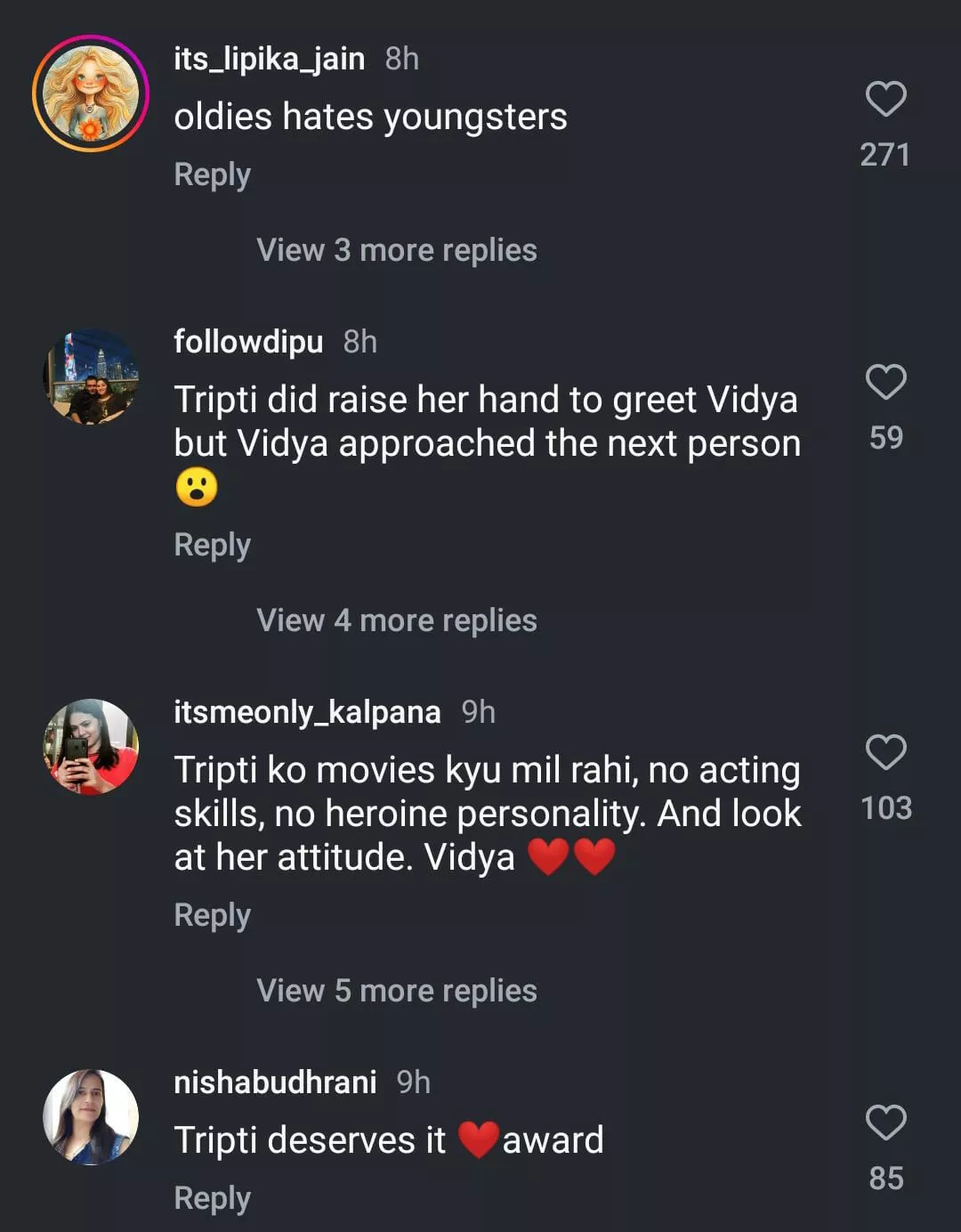The width and height of the screenshot is (961, 1232).
Task: Reply to its_lipika_jain's comment
Action: [212, 174]
